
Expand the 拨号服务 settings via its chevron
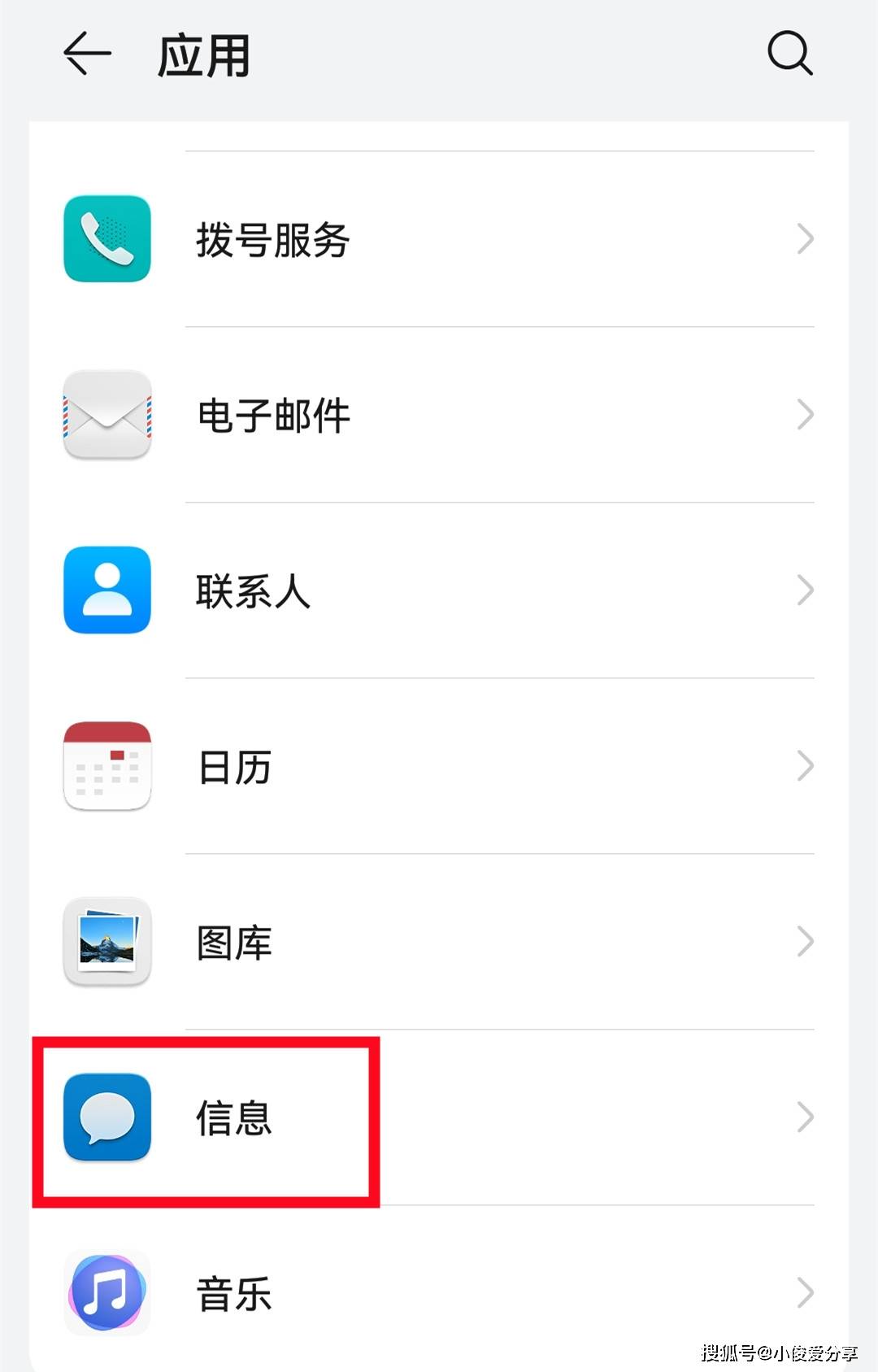click(x=805, y=239)
